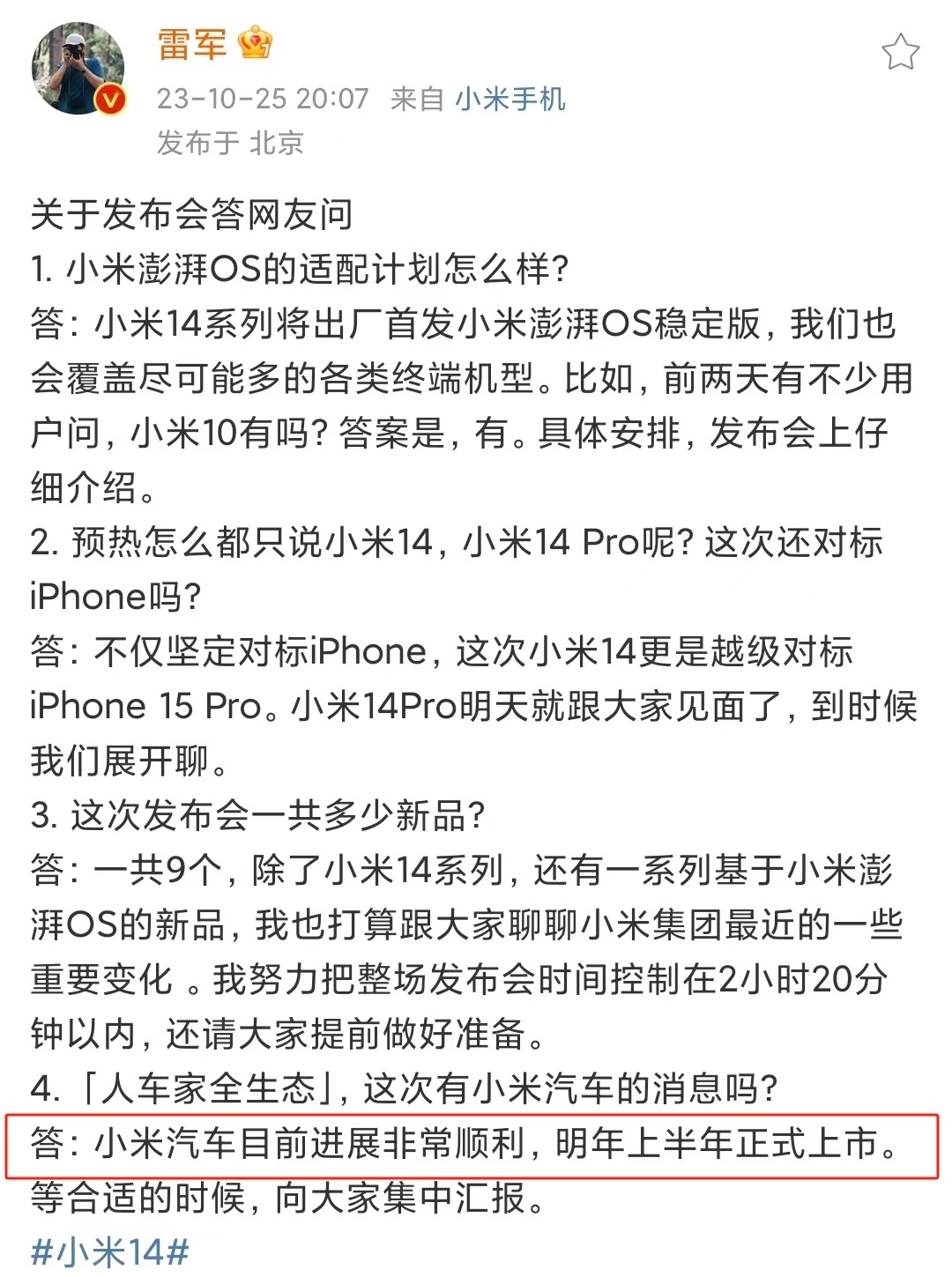
Task: Favorite this post with the star icon
Action: coord(900,52)
